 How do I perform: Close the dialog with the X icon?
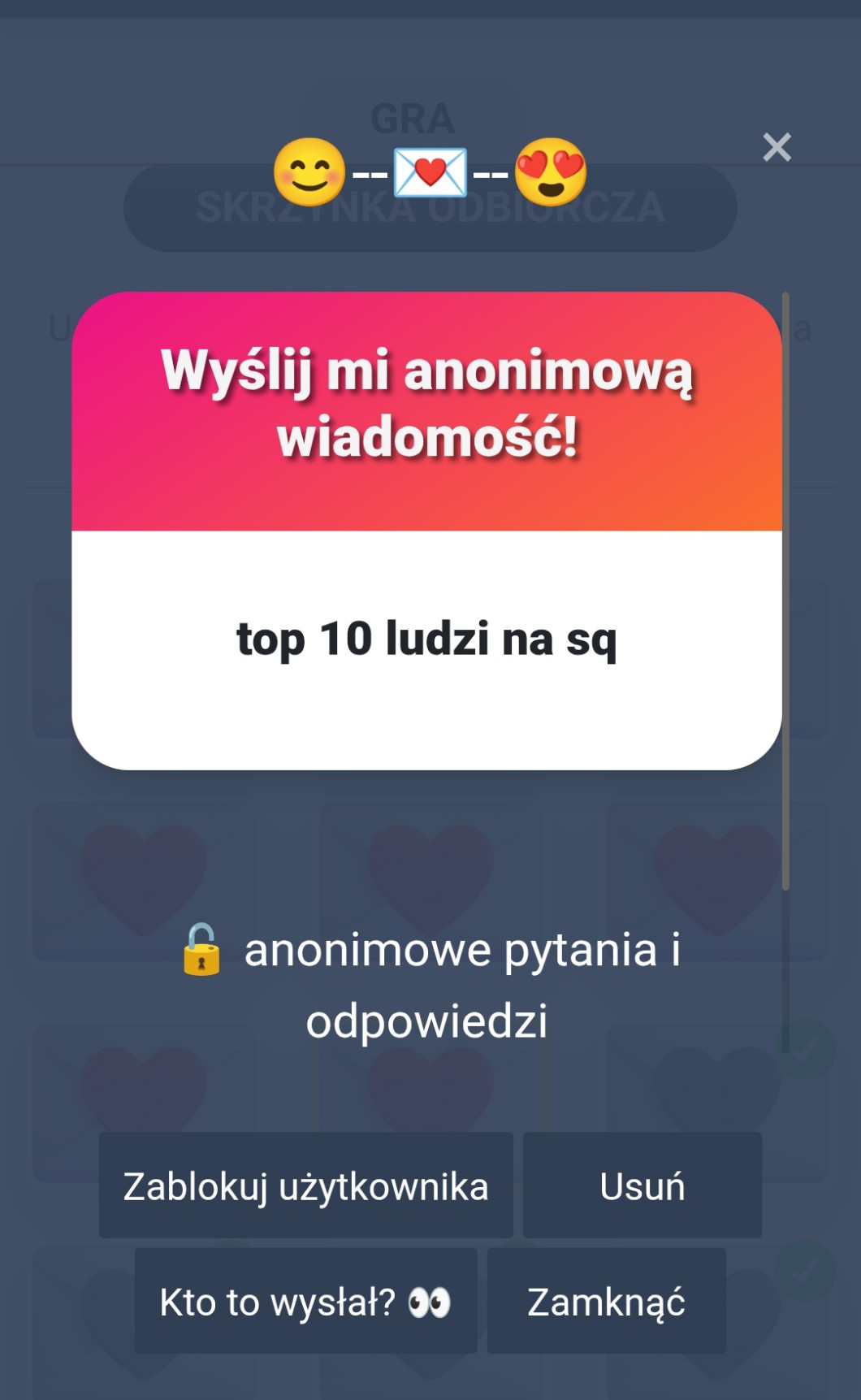777,147
